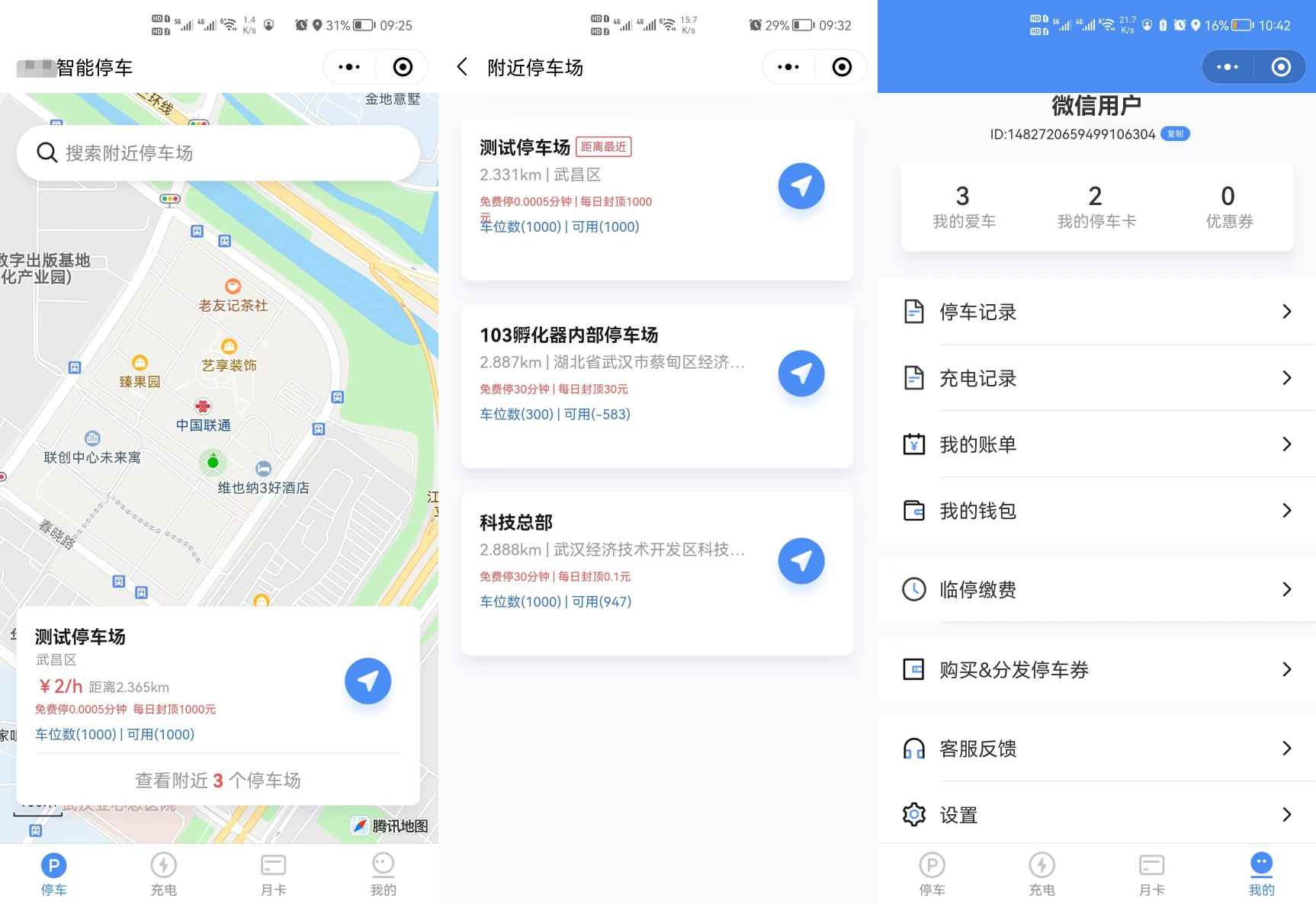
Task: Go back from nearby parking lots list
Action: pos(462,67)
